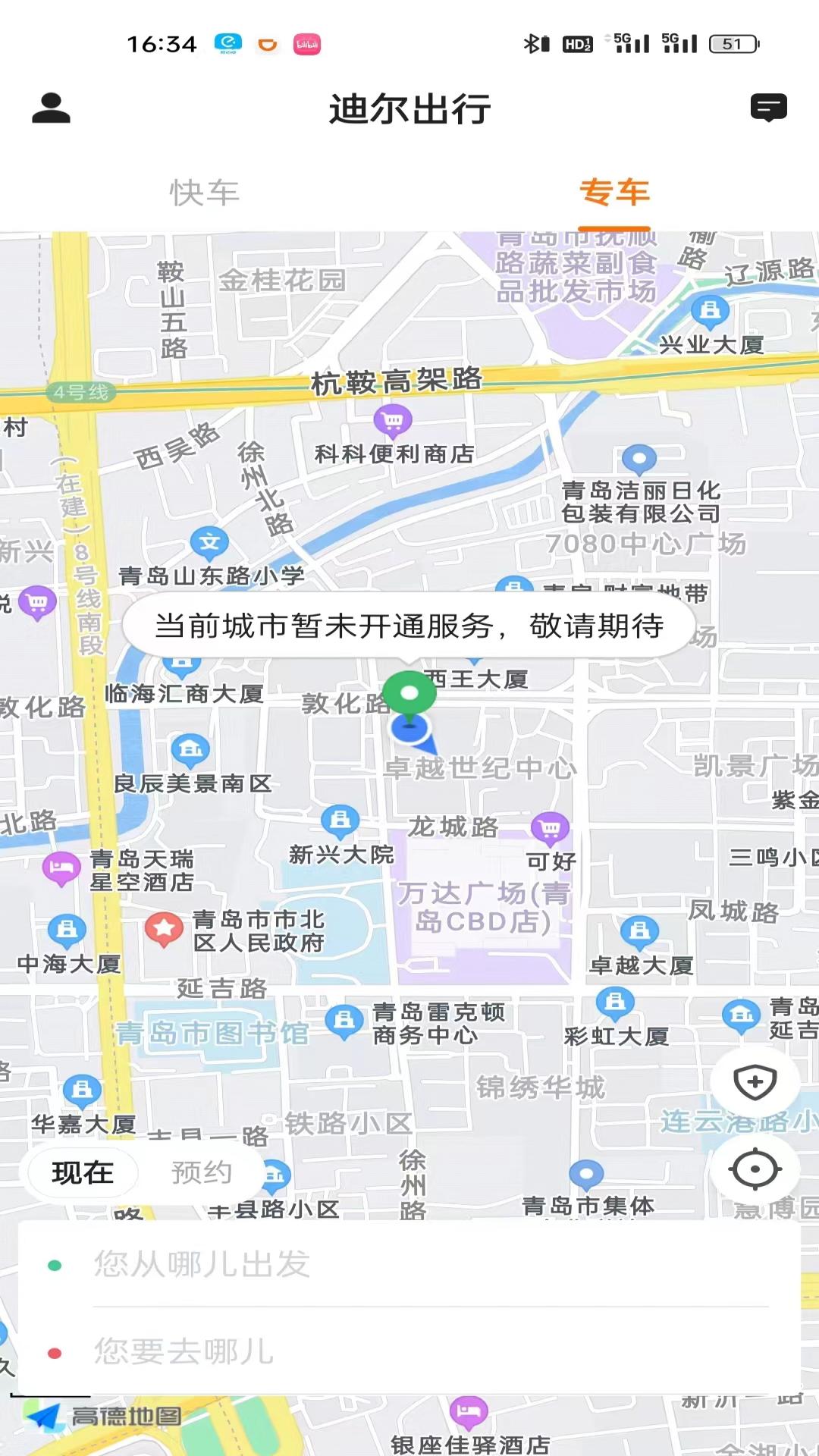Enter destination in 您要去哪儿
819x1456 pixels.
coord(409,1352)
